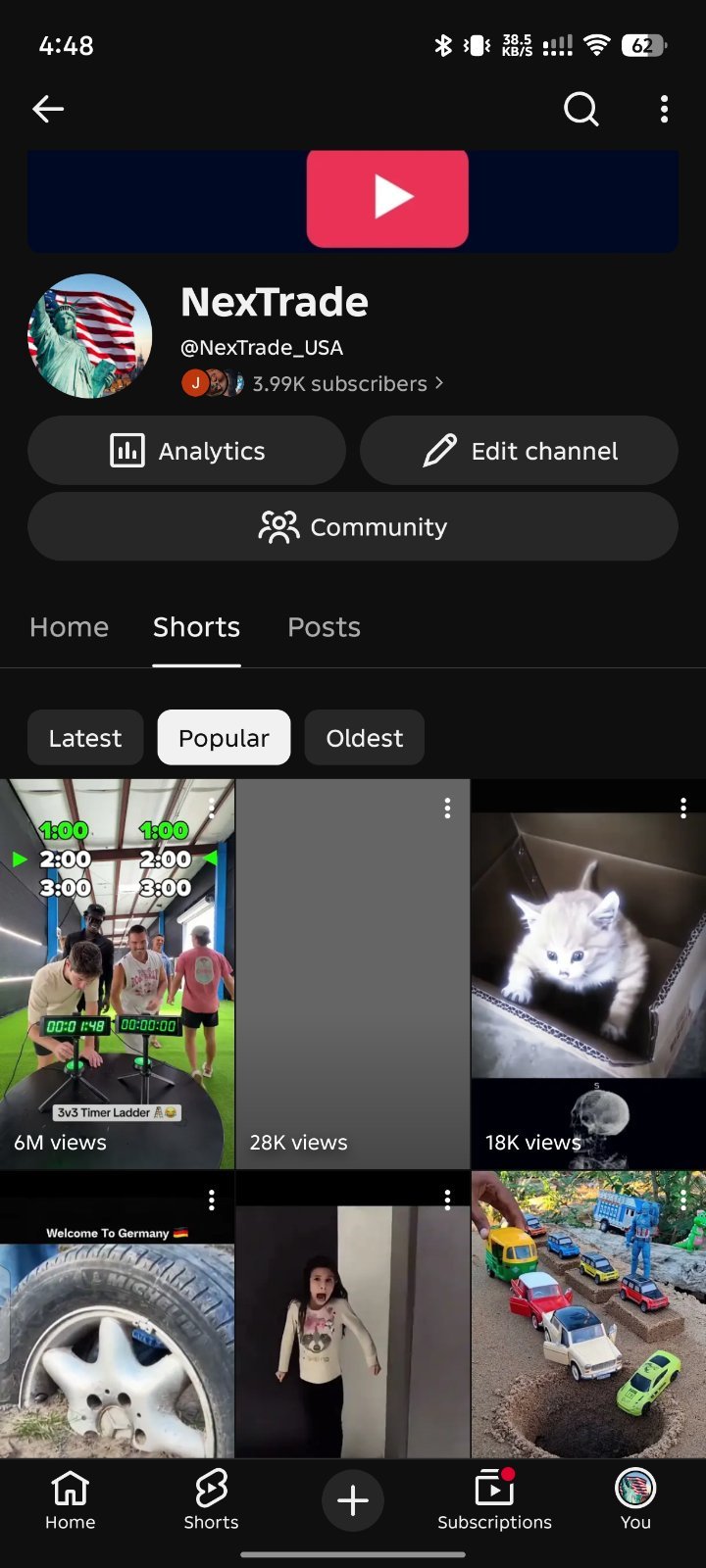The height and width of the screenshot is (1568, 706).
Task: Open the top-right overflow menu
Action: (x=665, y=109)
